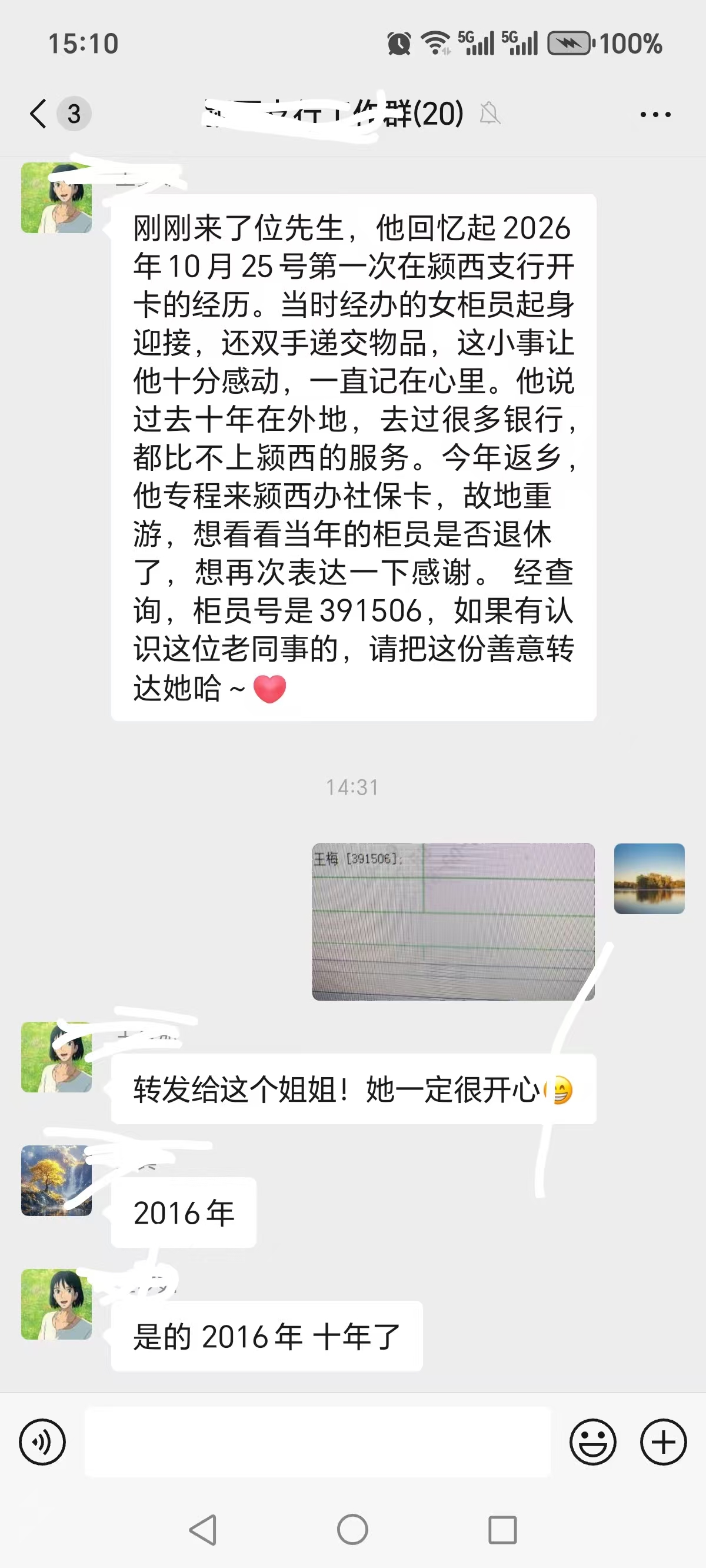706x1568 pixels.
Task: Go back to the chat list
Action: click(38, 114)
